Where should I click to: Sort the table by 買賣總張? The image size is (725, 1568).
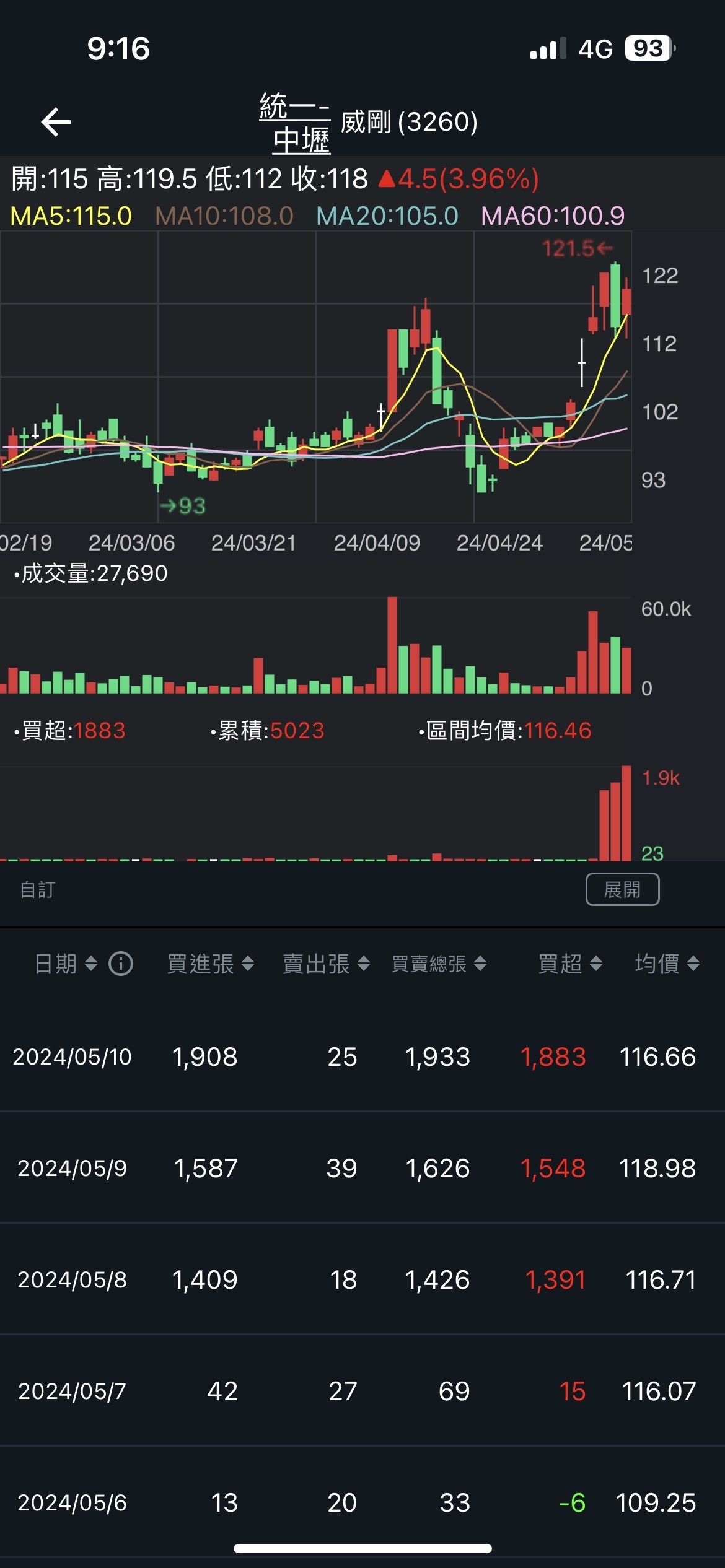click(x=439, y=964)
